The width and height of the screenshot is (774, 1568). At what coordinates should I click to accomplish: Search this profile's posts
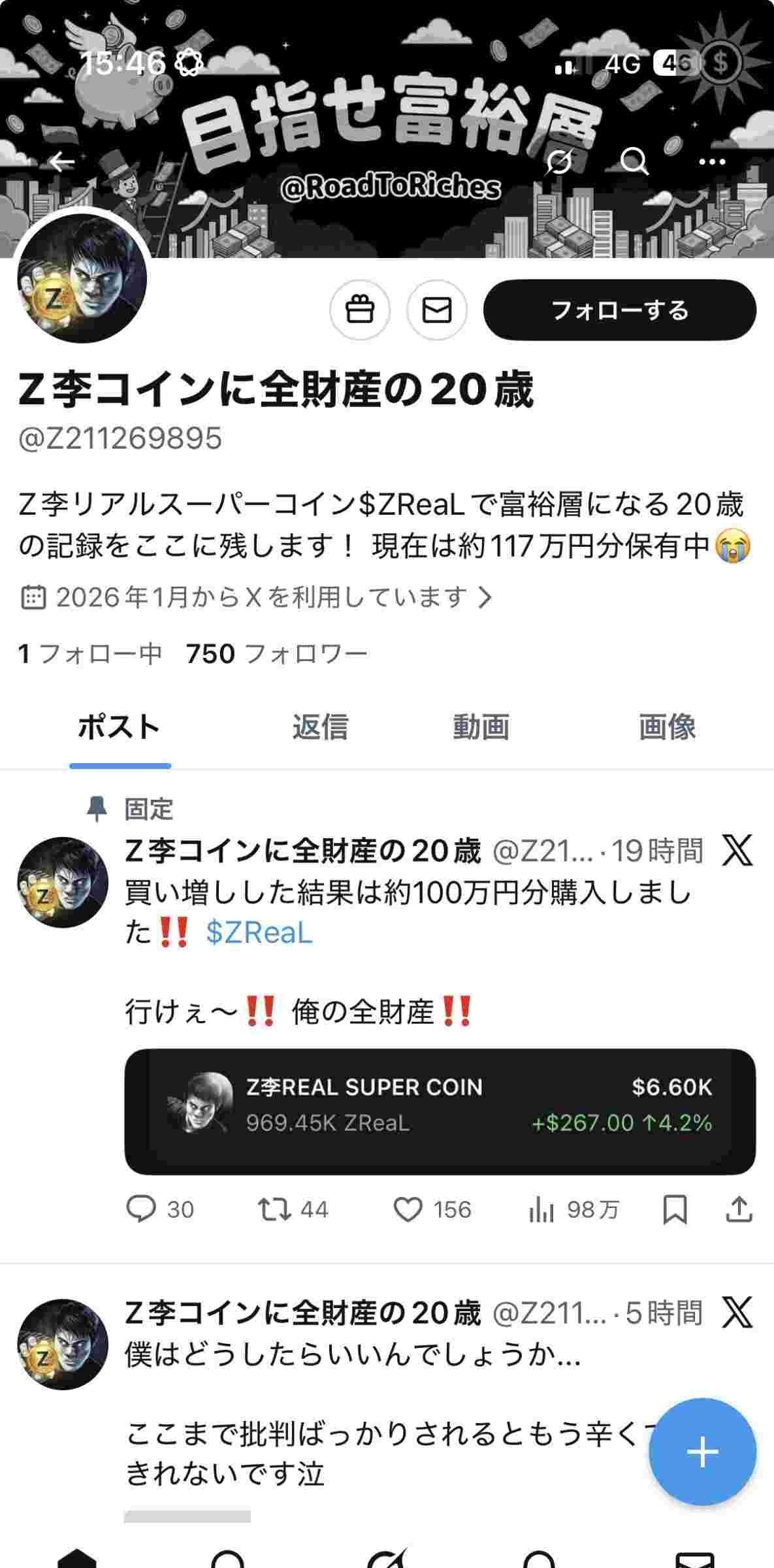[x=634, y=161]
